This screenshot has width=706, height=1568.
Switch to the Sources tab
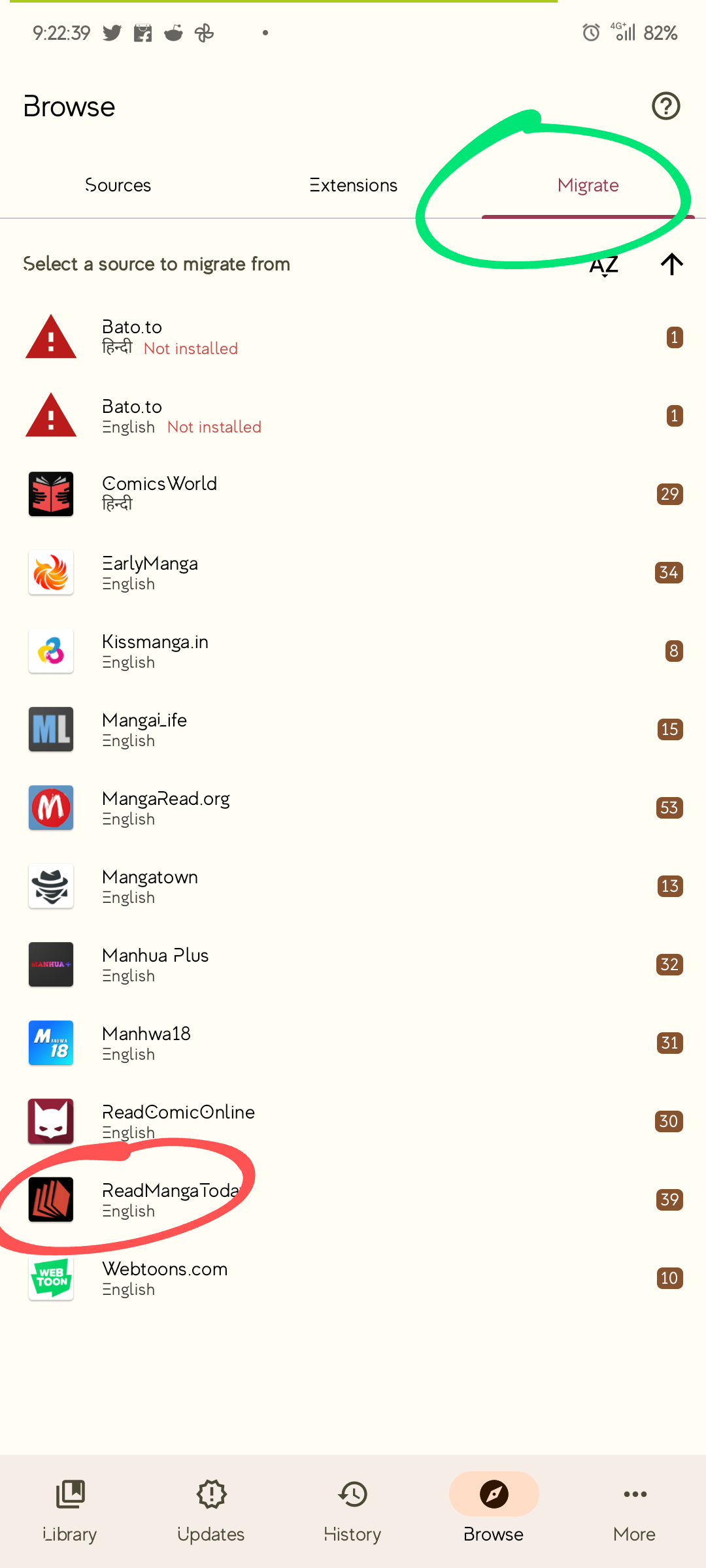tap(118, 185)
